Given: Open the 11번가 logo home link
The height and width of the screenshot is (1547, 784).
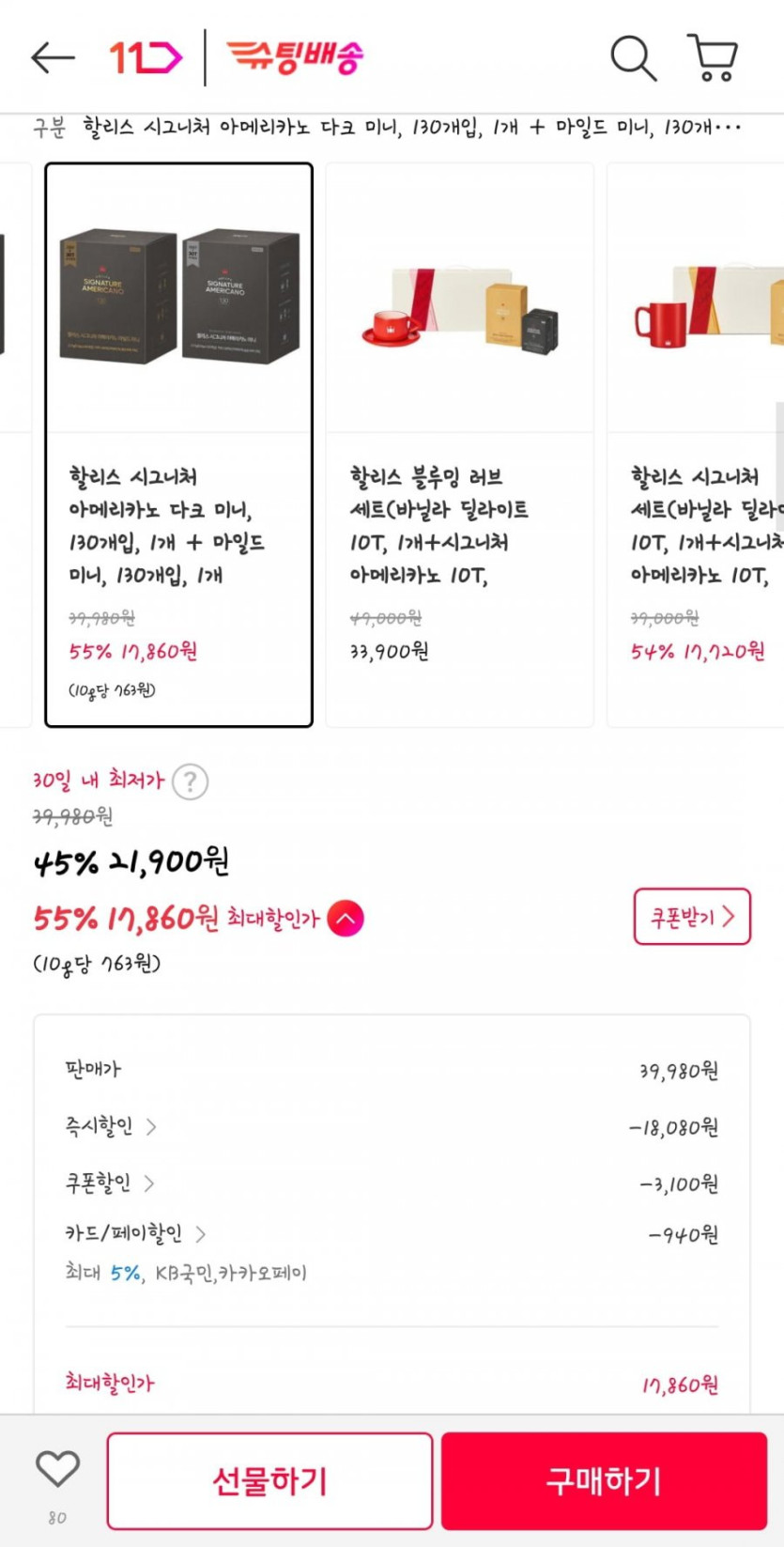Looking at the screenshot, I should [146, 58].
